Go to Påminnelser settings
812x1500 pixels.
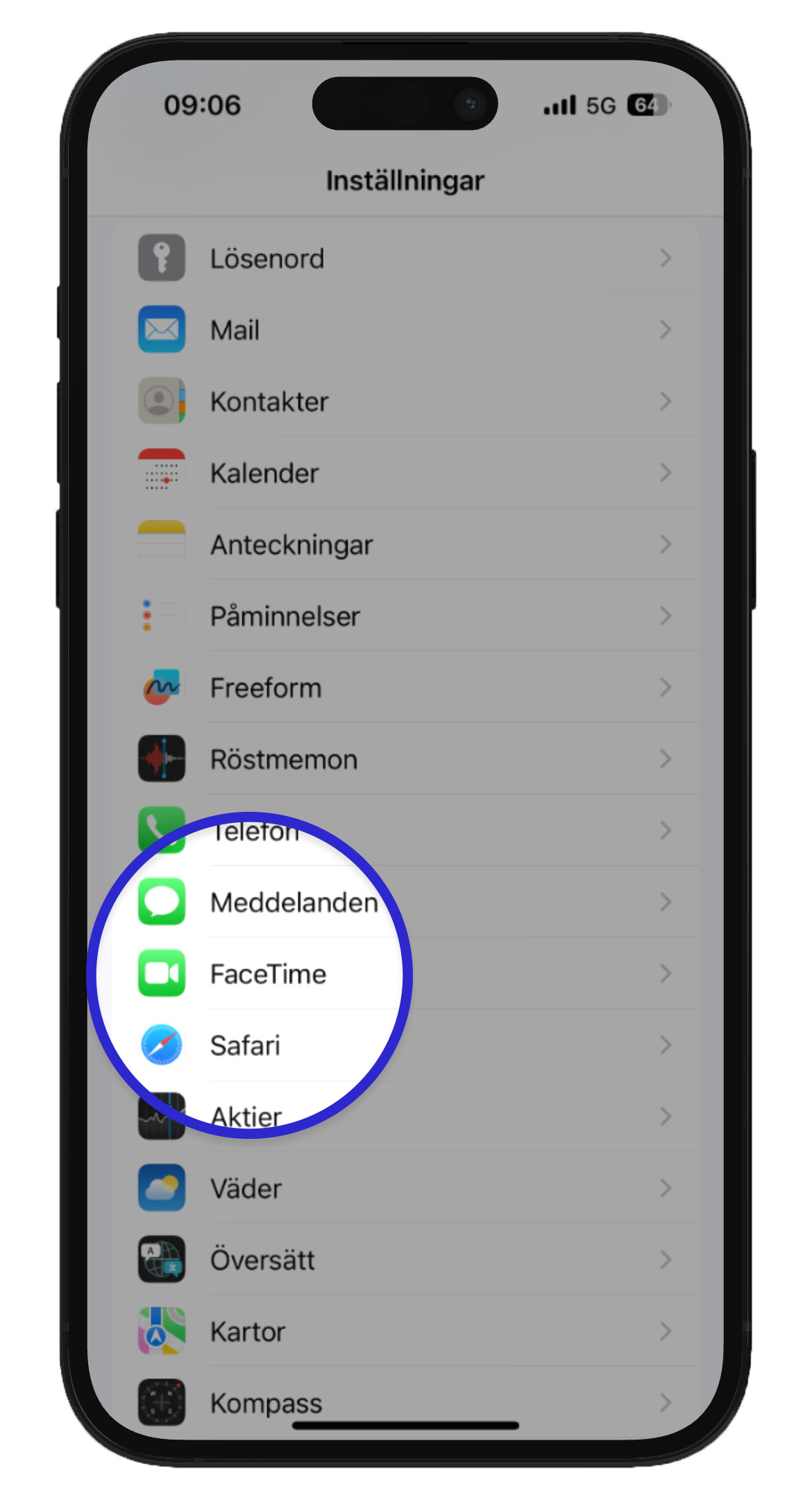pyautogui.click(x=405, y=616)
